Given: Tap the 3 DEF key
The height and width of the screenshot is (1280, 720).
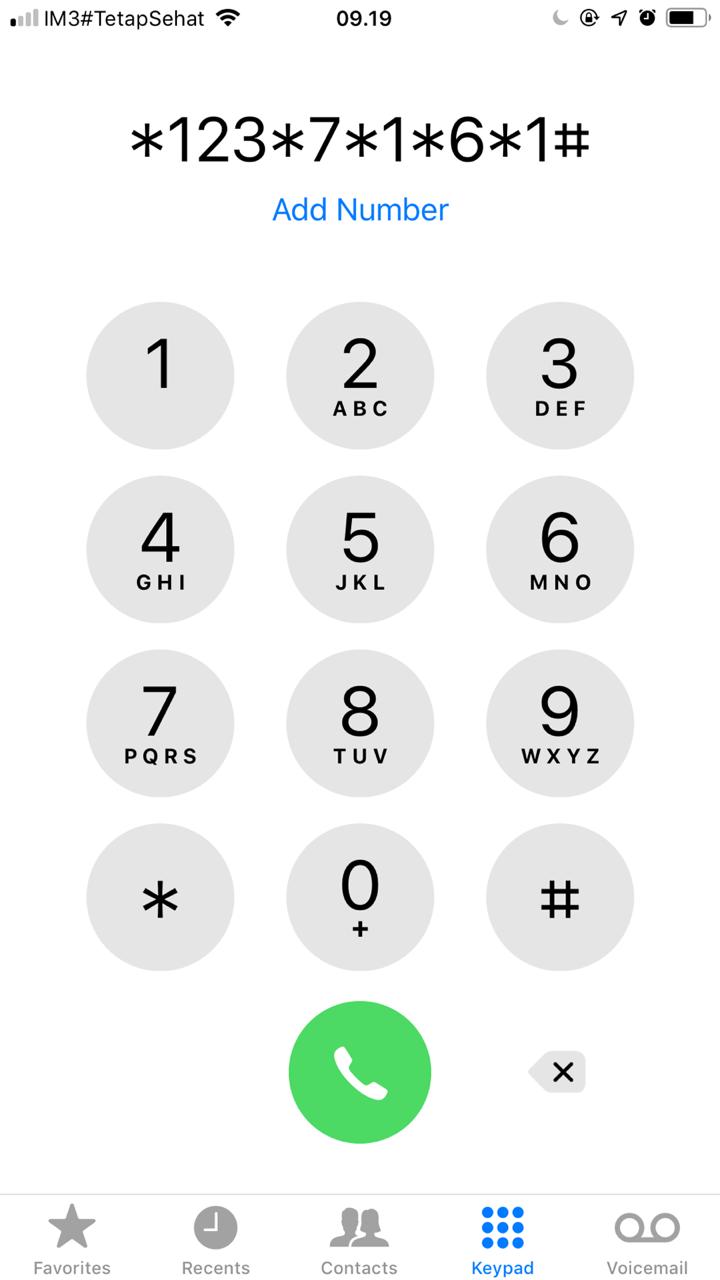Looking at the screenshot, I should pyautogui.click(x=560, y=376).
